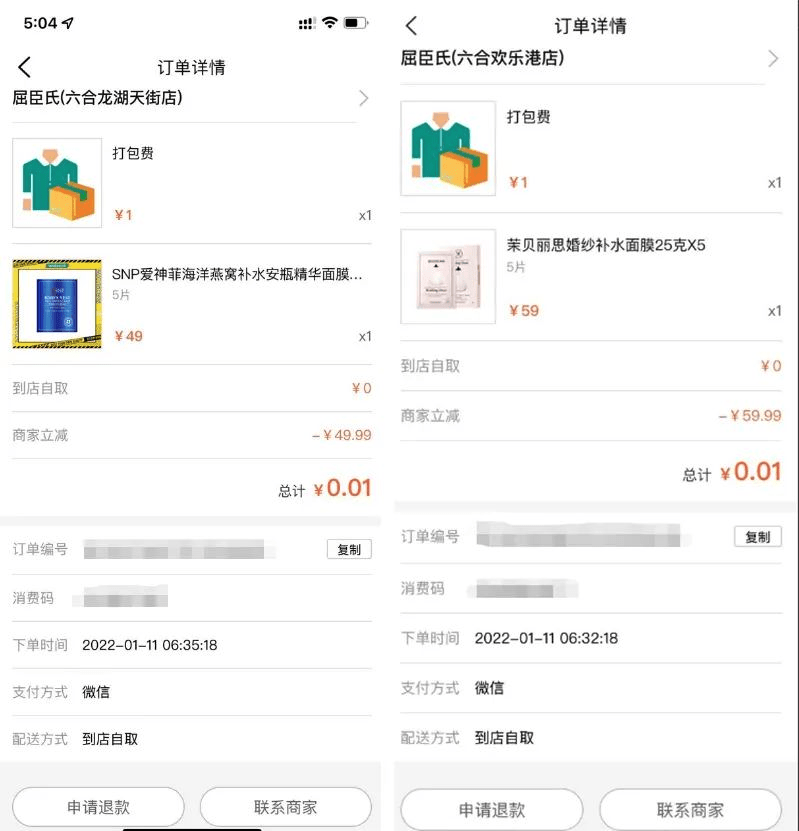Go back from the 龙湖天街店 order details
Image resolution: width=799 pixels, height=831 pixels.
tap(25, 68)
